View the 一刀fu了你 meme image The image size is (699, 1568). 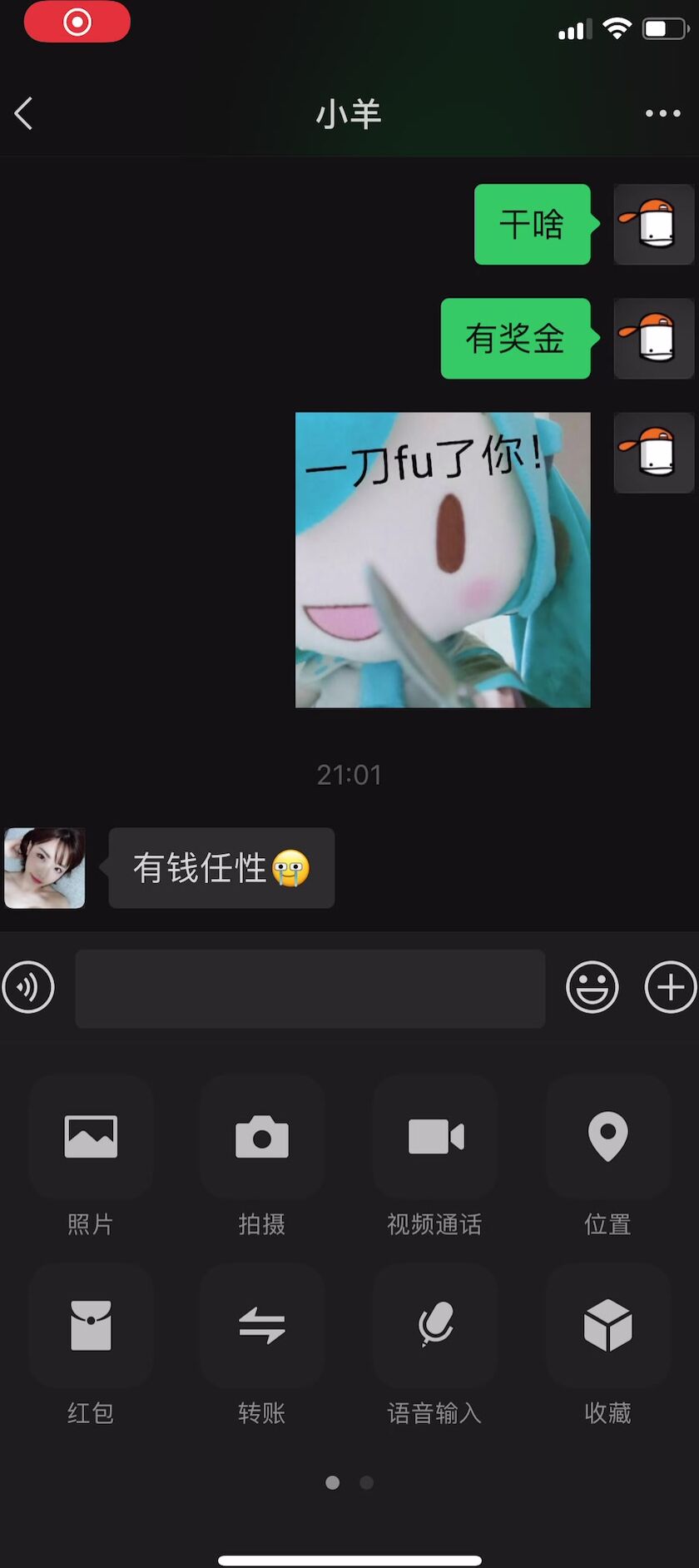(x=443, y=559)
